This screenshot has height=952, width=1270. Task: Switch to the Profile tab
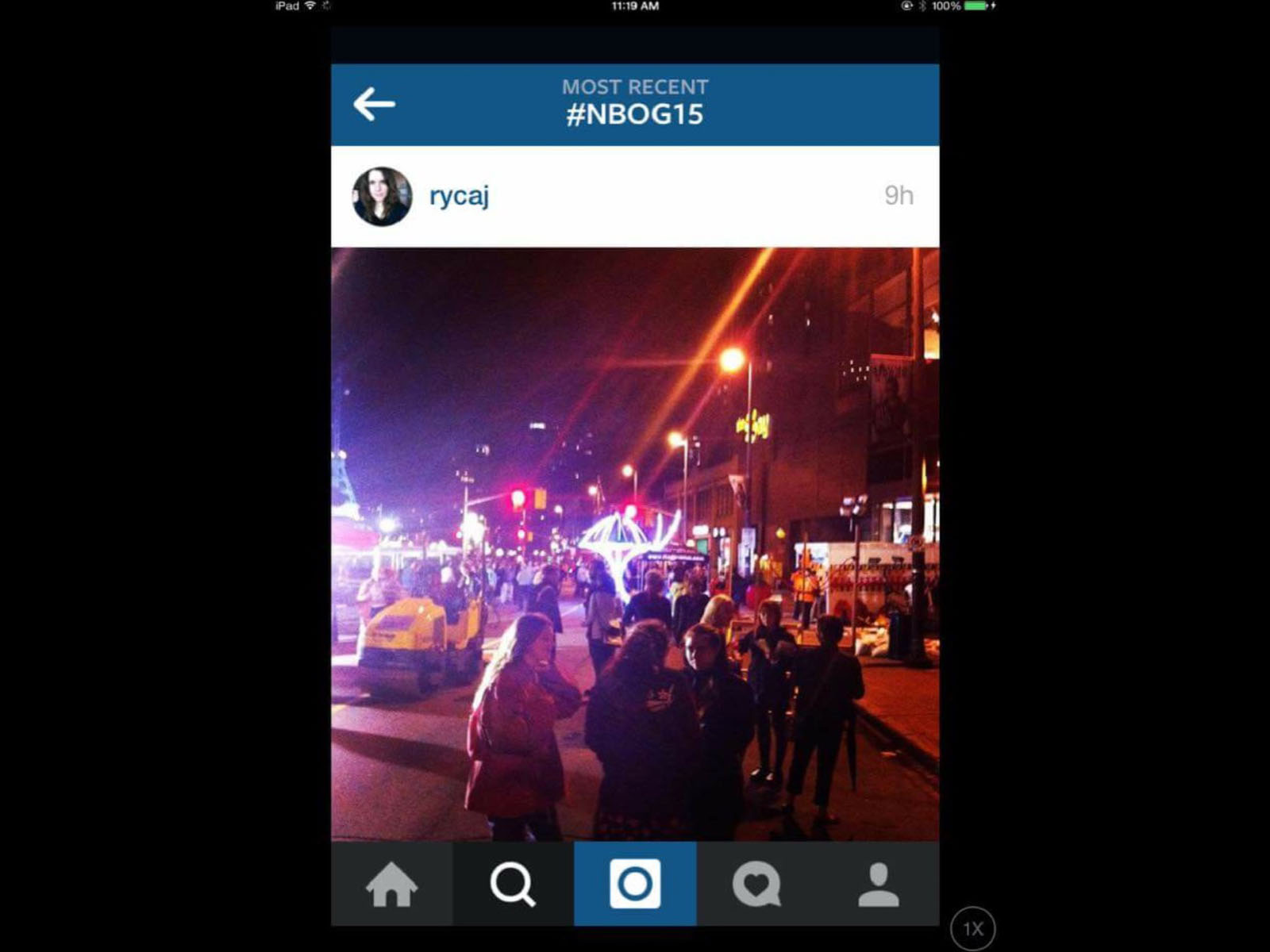pyautogui.click(x=878, y=884)
